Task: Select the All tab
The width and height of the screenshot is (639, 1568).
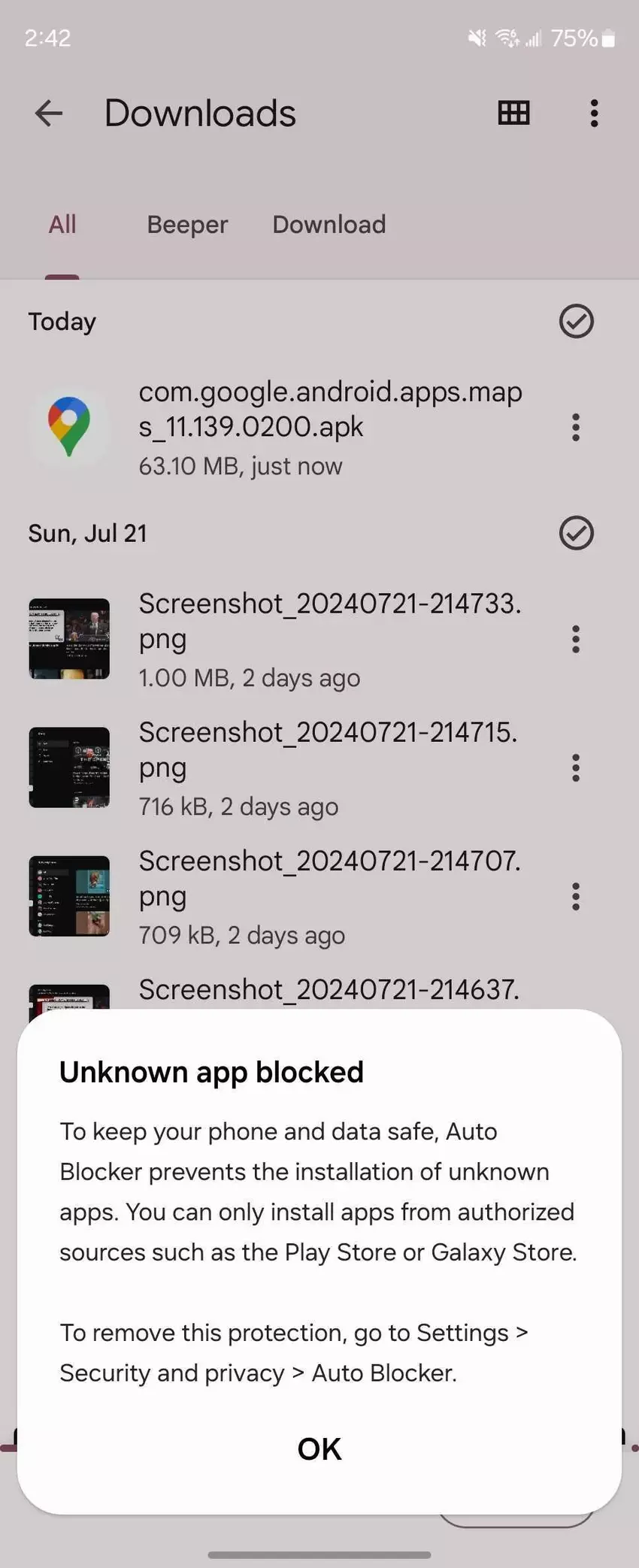Action: 62,224
